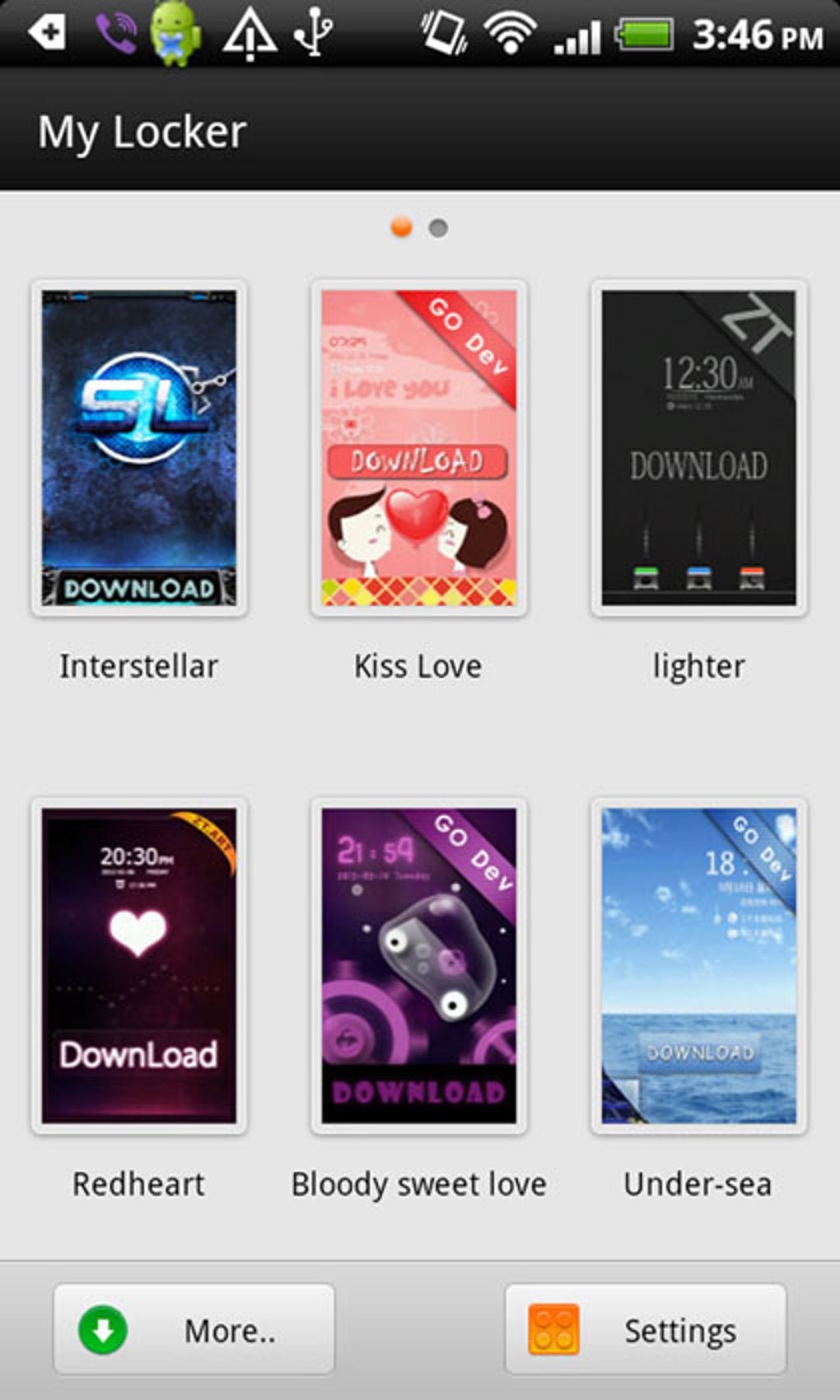Open the Interstellar locker theme
Screen dimensions: 840x1400
(x=139, y=448)
